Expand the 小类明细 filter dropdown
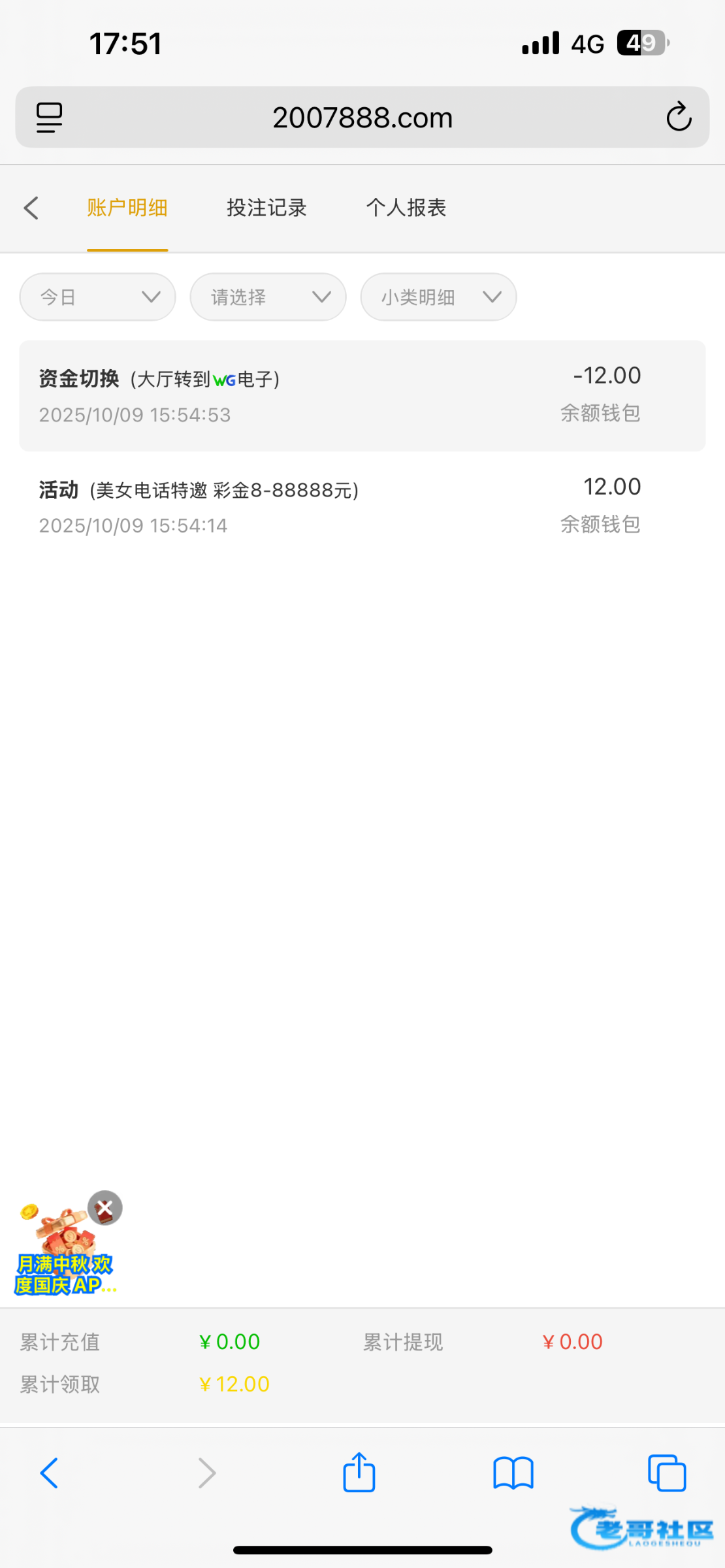725x1568 pixels. click(438, 297)
